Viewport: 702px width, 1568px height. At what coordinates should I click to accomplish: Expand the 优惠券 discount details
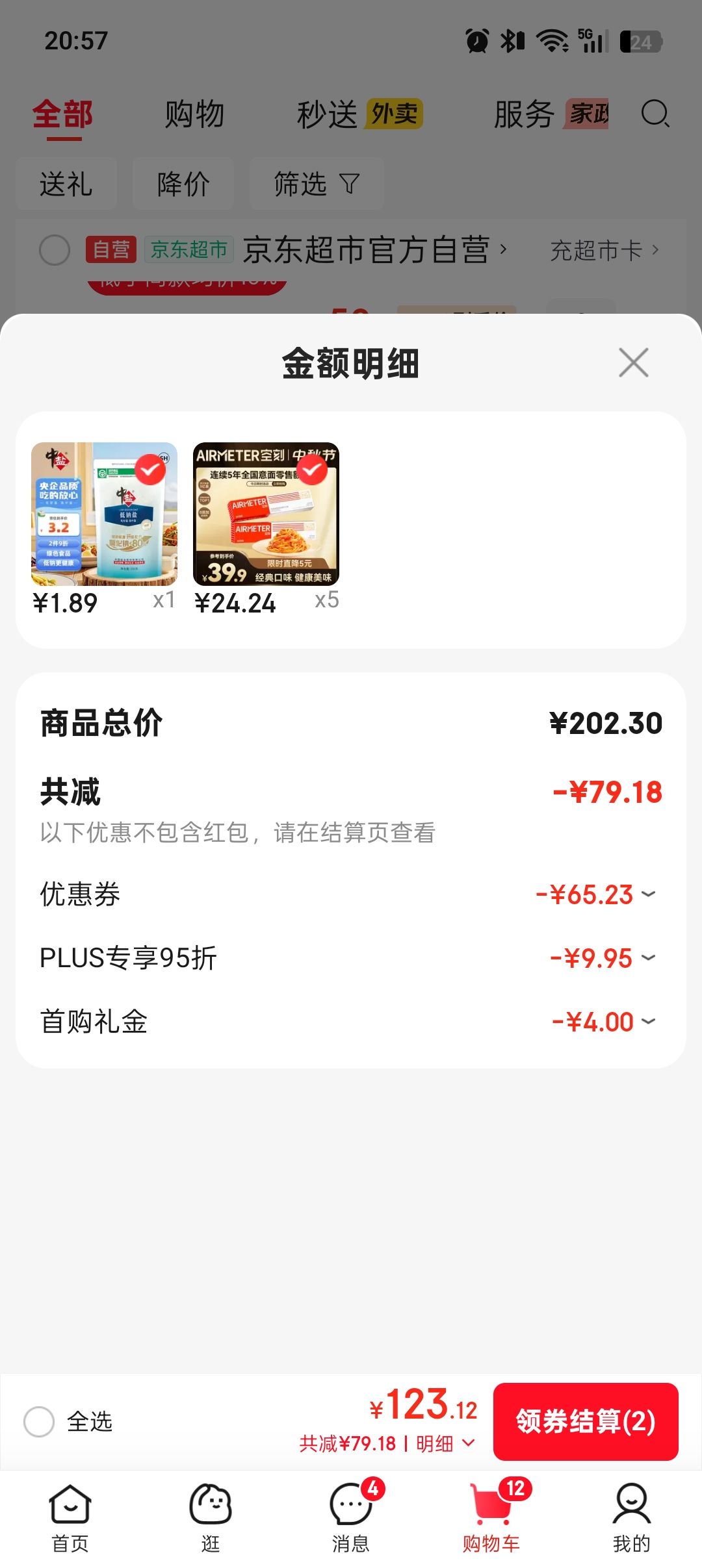[x=351, y=894]
